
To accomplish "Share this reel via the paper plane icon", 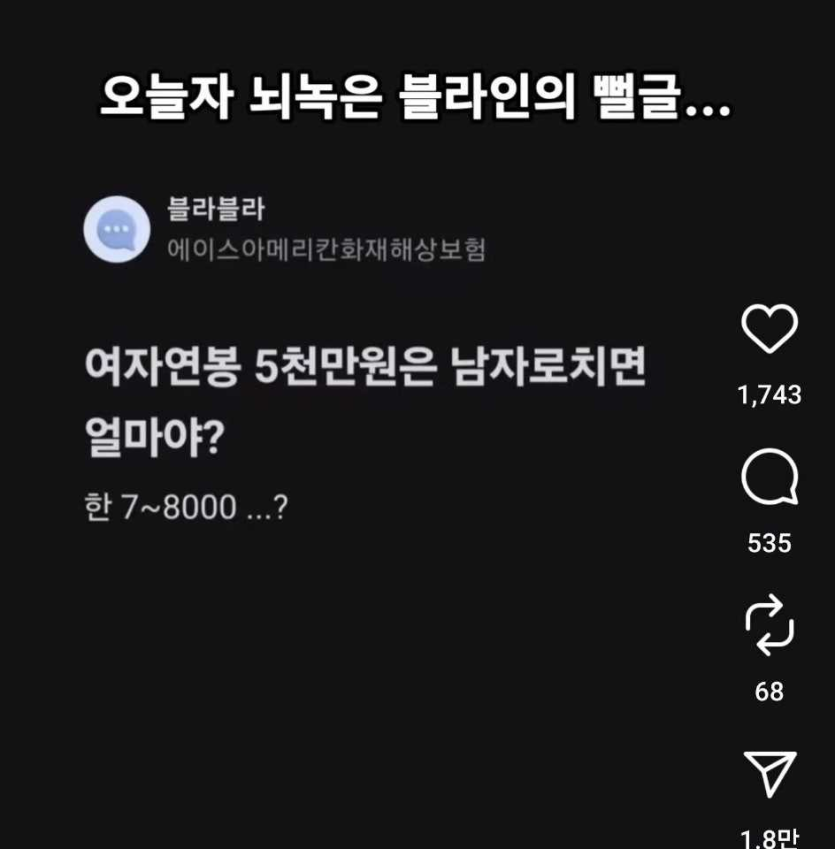I will [770, 775].
